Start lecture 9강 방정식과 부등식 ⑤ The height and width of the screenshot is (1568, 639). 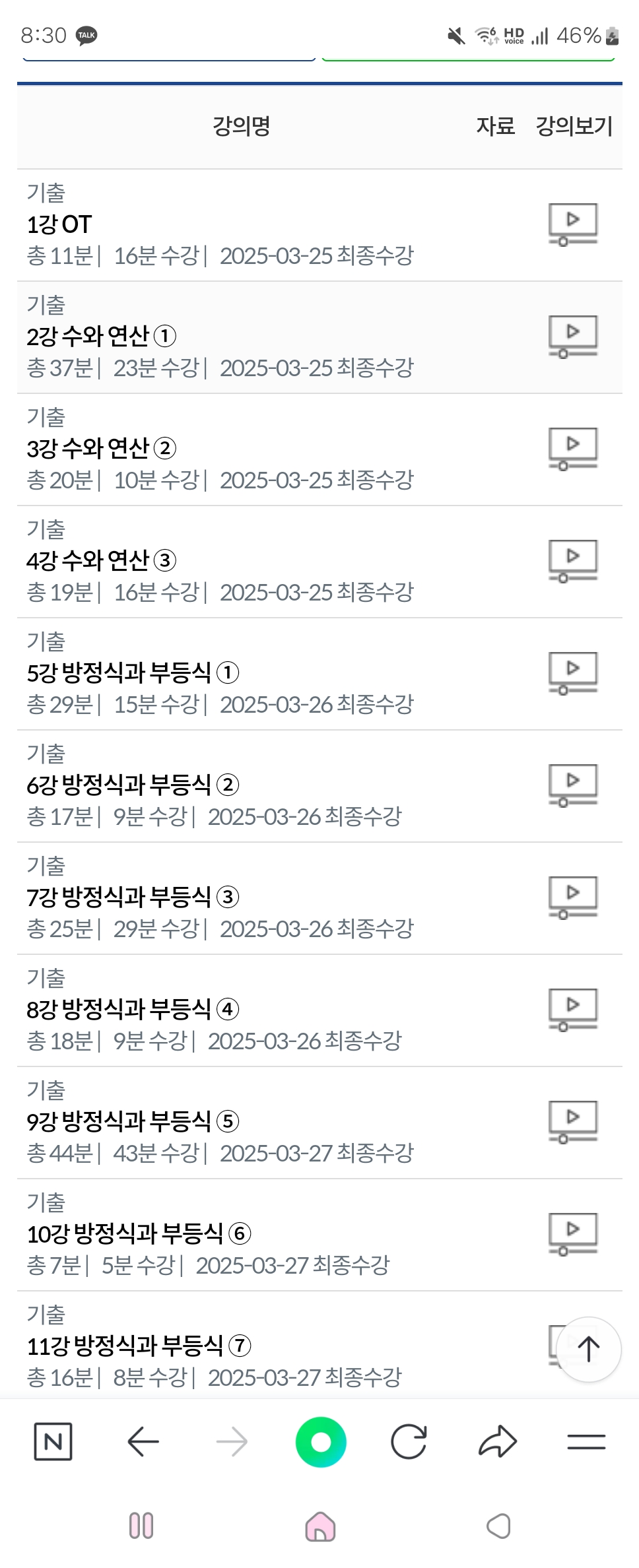coord(573,1122)
